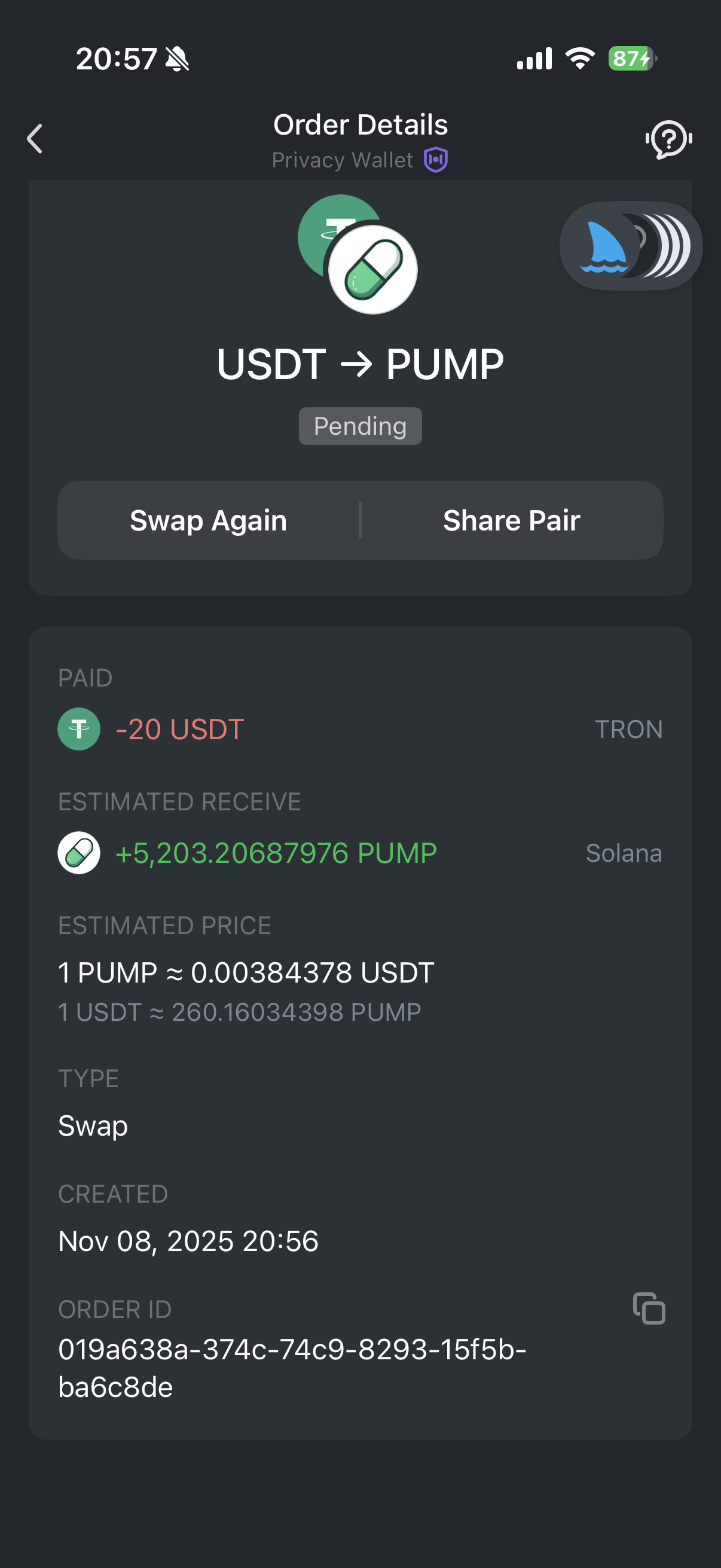This screenshot has height=1568, width=721.
Task: Copy the order ID
Action: coord(649,1308)
